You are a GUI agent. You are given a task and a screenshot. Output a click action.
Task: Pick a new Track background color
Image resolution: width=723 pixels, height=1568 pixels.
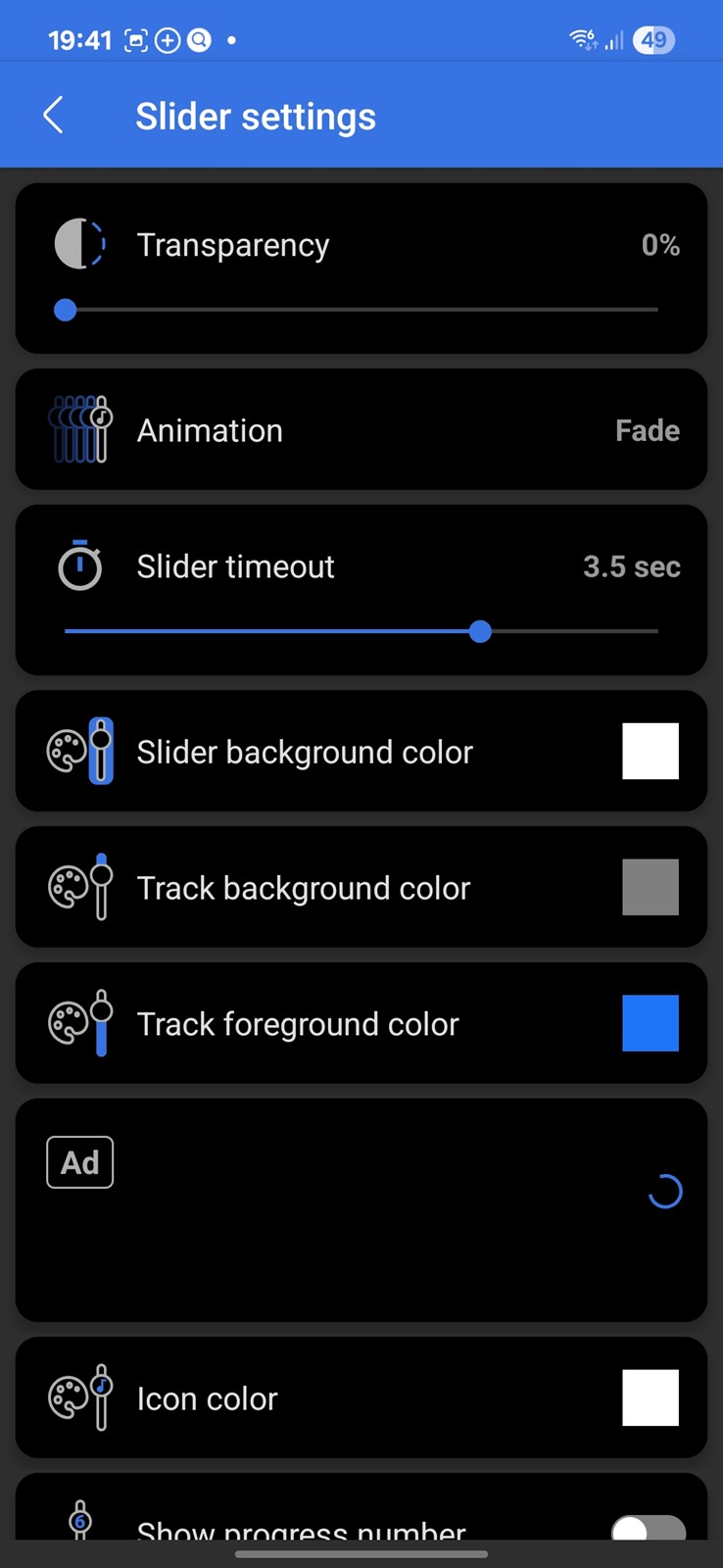[650, 887]
